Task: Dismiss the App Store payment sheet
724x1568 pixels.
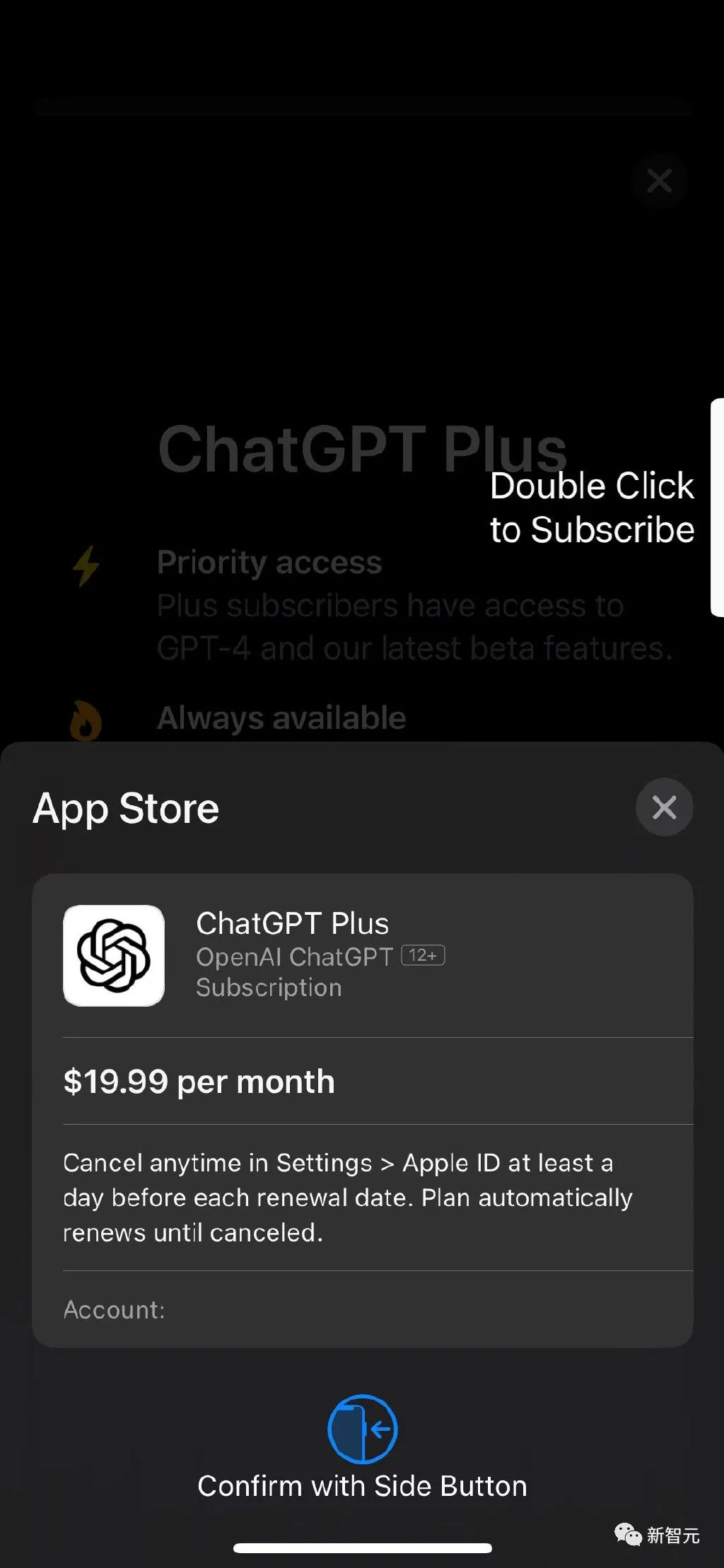Action: click(663, 807)
